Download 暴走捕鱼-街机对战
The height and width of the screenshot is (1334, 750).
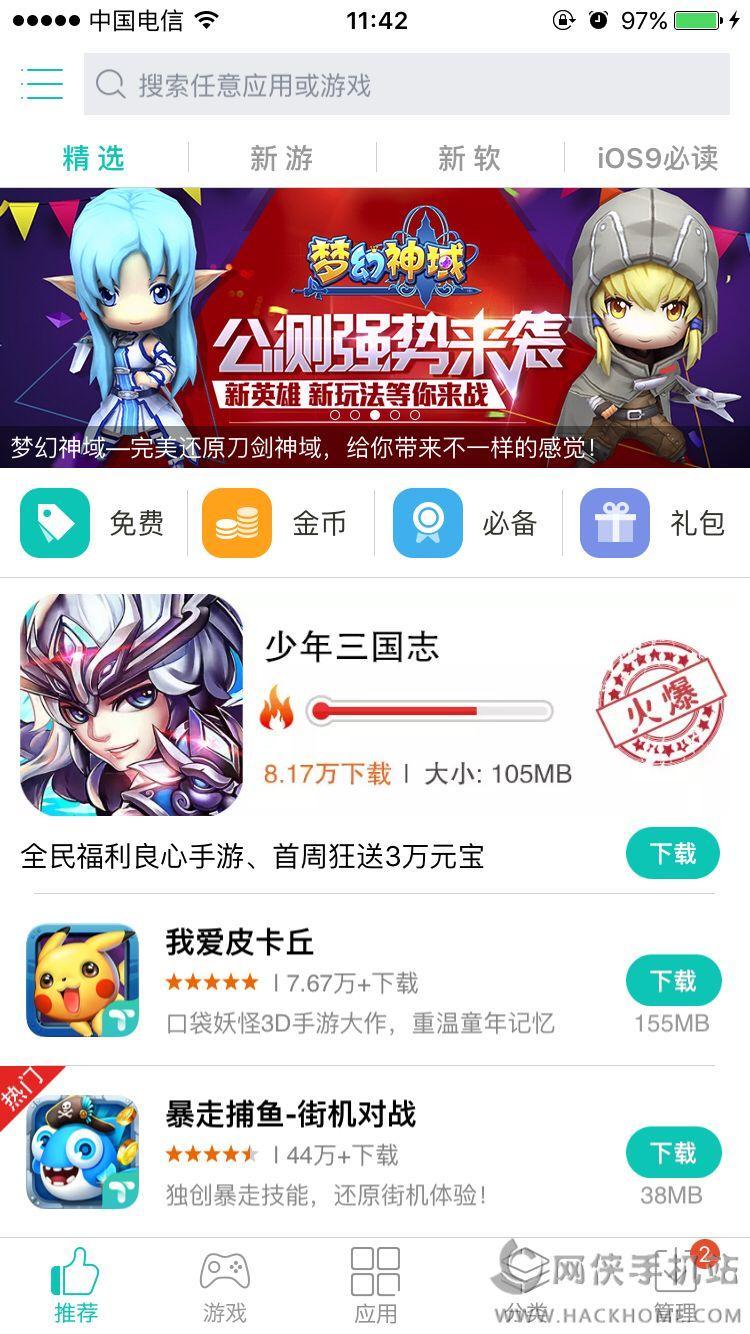pyautogui.click(x=673, y=1152)
